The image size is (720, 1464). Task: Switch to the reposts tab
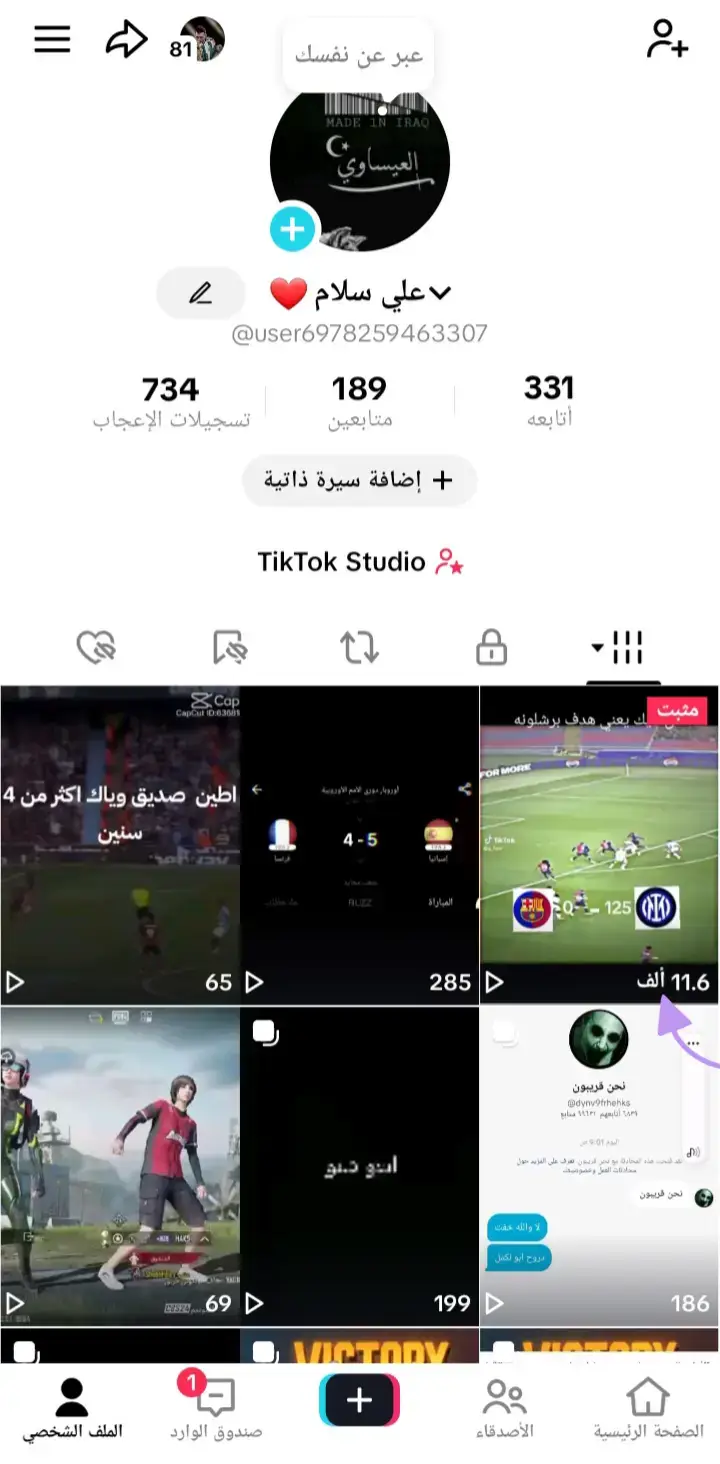point(359,648)
